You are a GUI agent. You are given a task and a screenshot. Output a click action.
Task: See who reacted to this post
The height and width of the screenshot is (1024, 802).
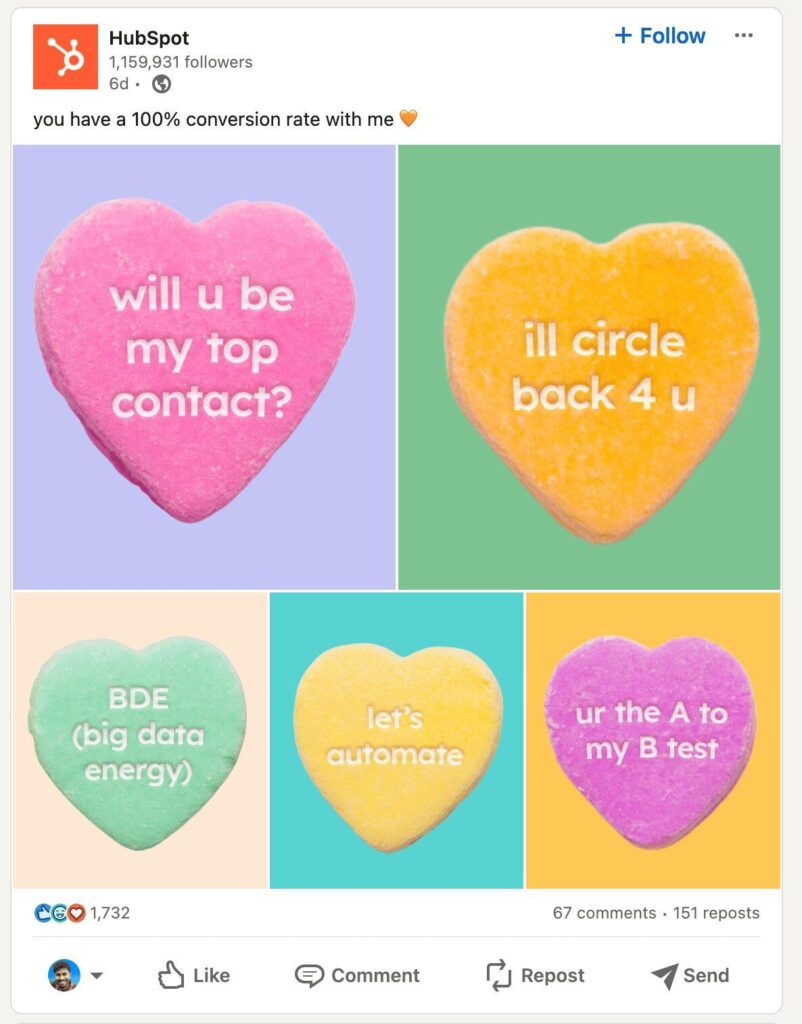[x=83, y=913]
